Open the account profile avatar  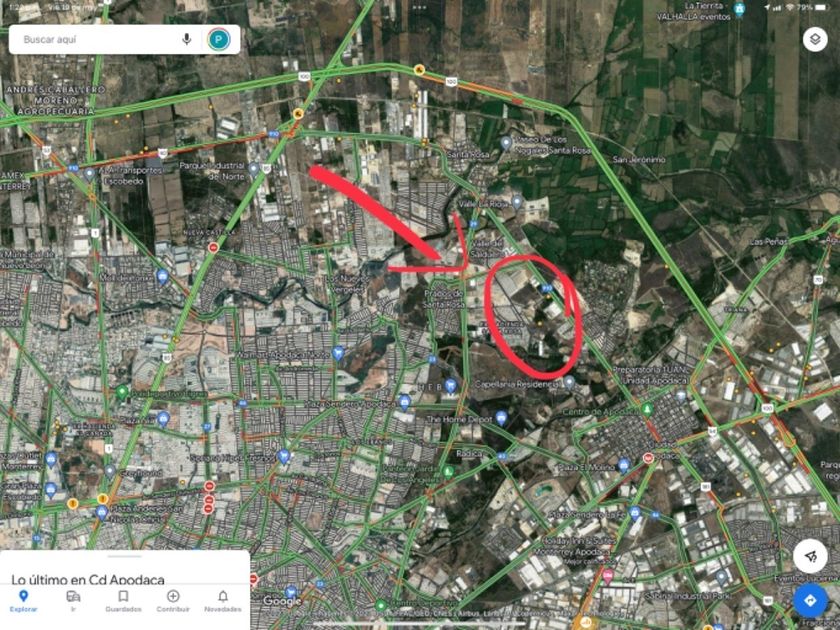pyautogui.click(x=219, y=39)
